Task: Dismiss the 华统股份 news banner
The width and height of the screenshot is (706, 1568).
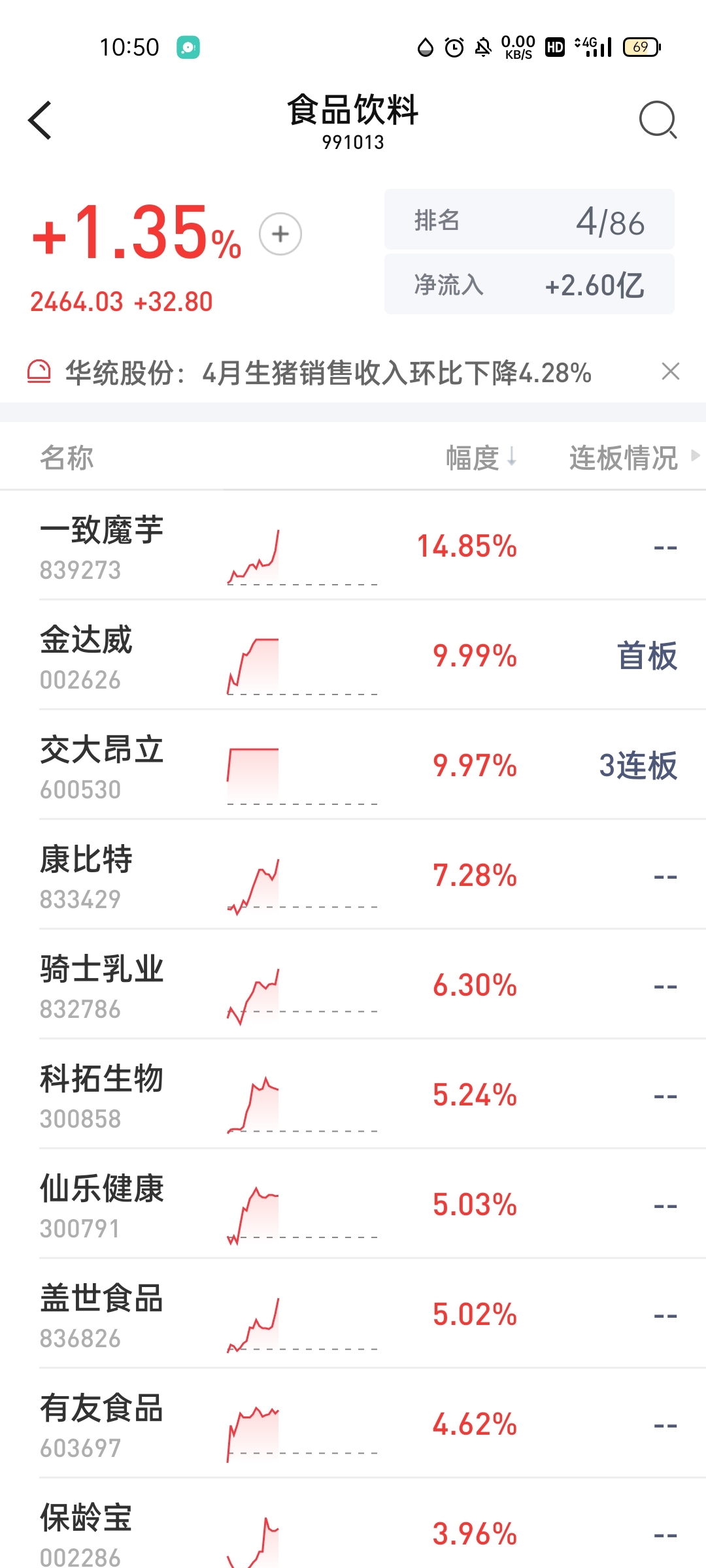Action: [671, 372]
